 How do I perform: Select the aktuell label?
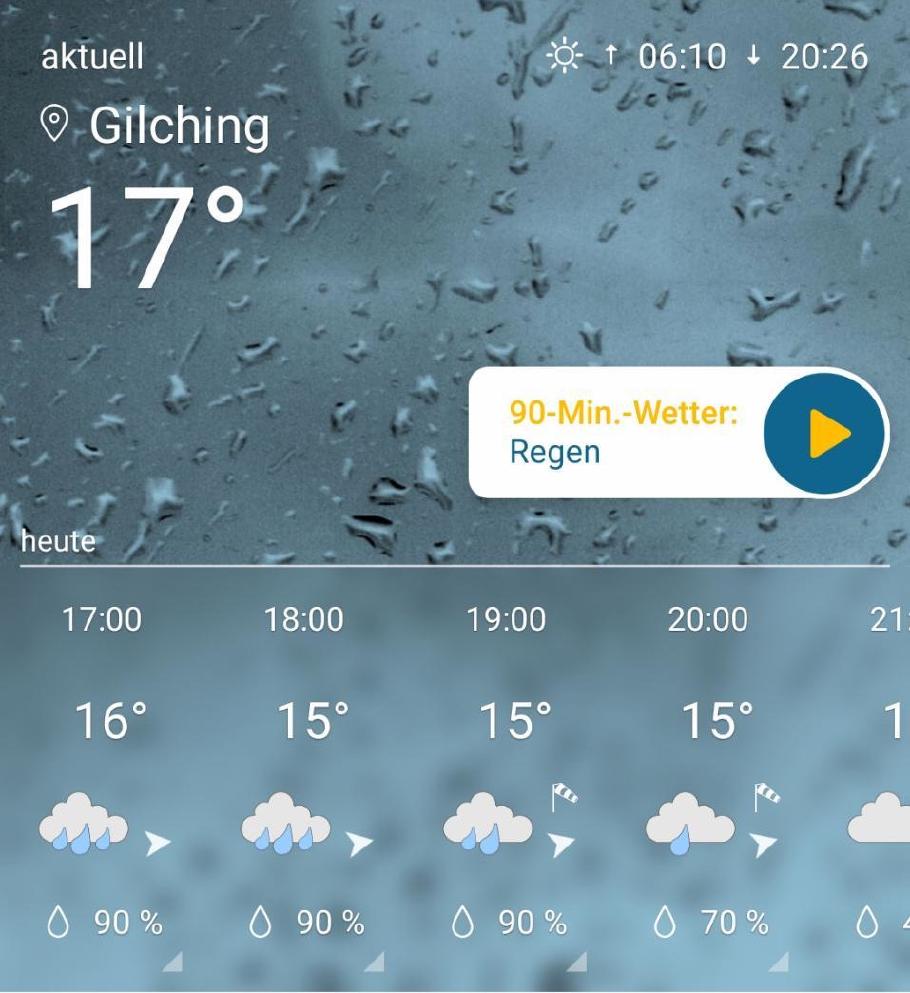pos(94,57)
